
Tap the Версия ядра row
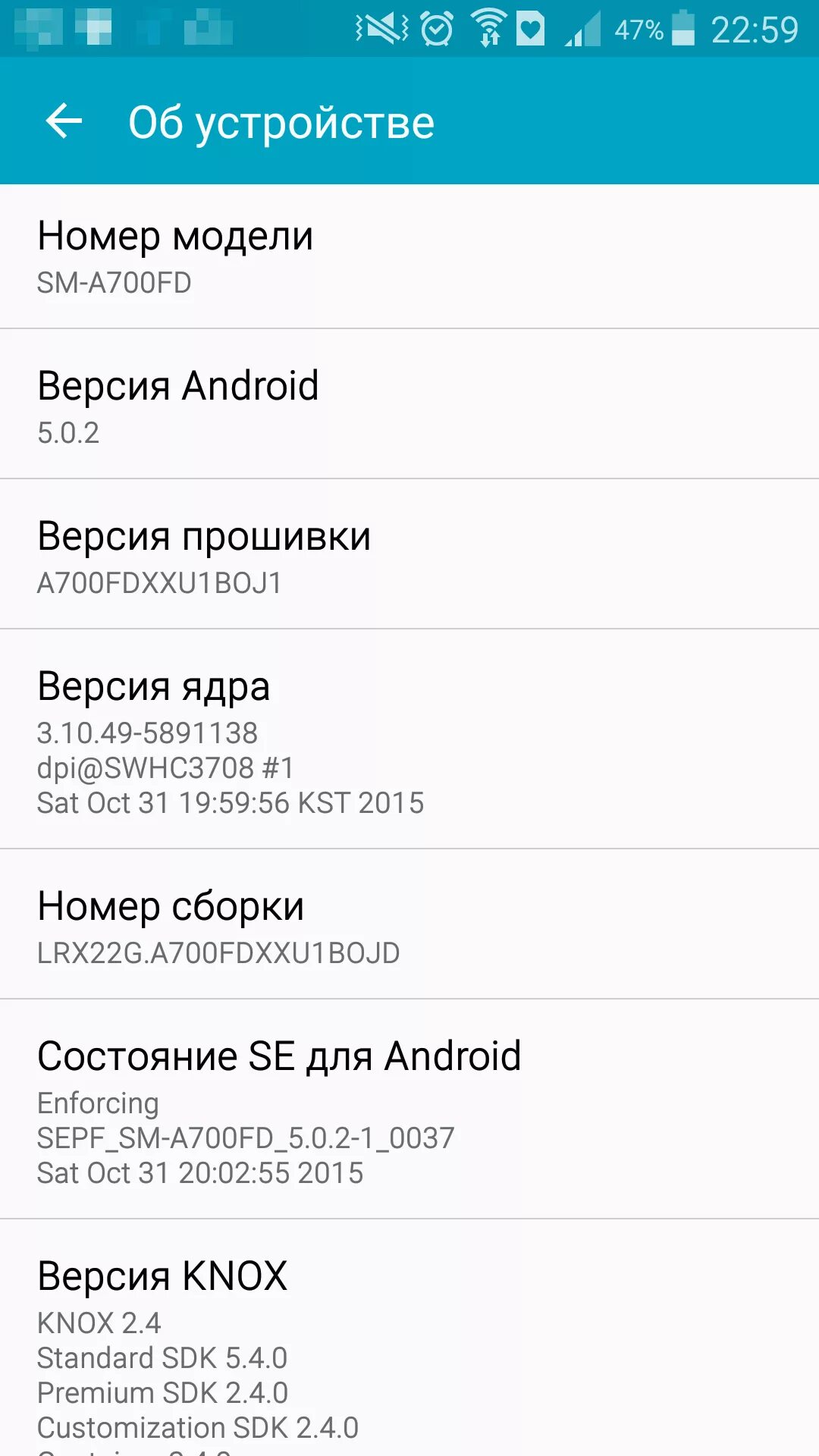tap(409, 741)
